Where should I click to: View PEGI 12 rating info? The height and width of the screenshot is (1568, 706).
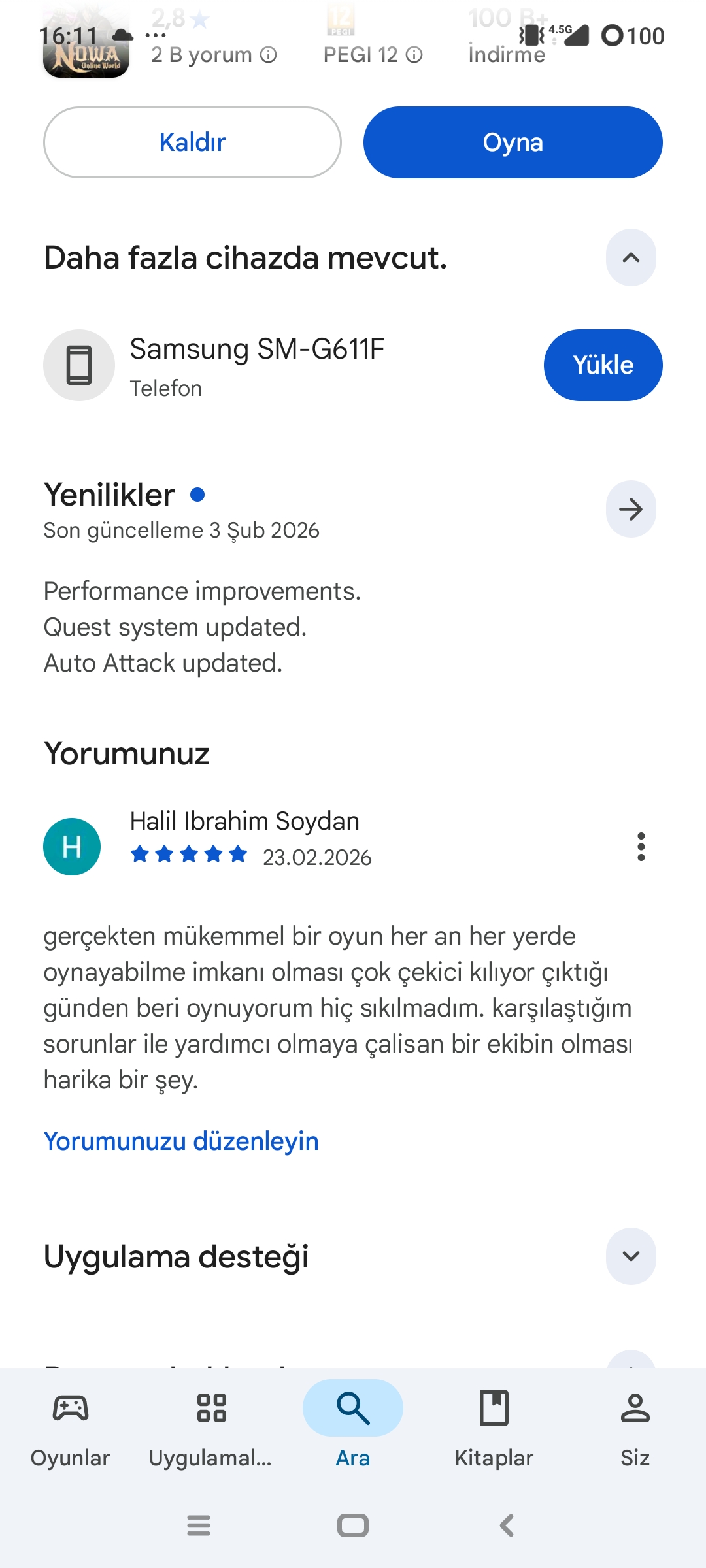(x=414, y=55)
